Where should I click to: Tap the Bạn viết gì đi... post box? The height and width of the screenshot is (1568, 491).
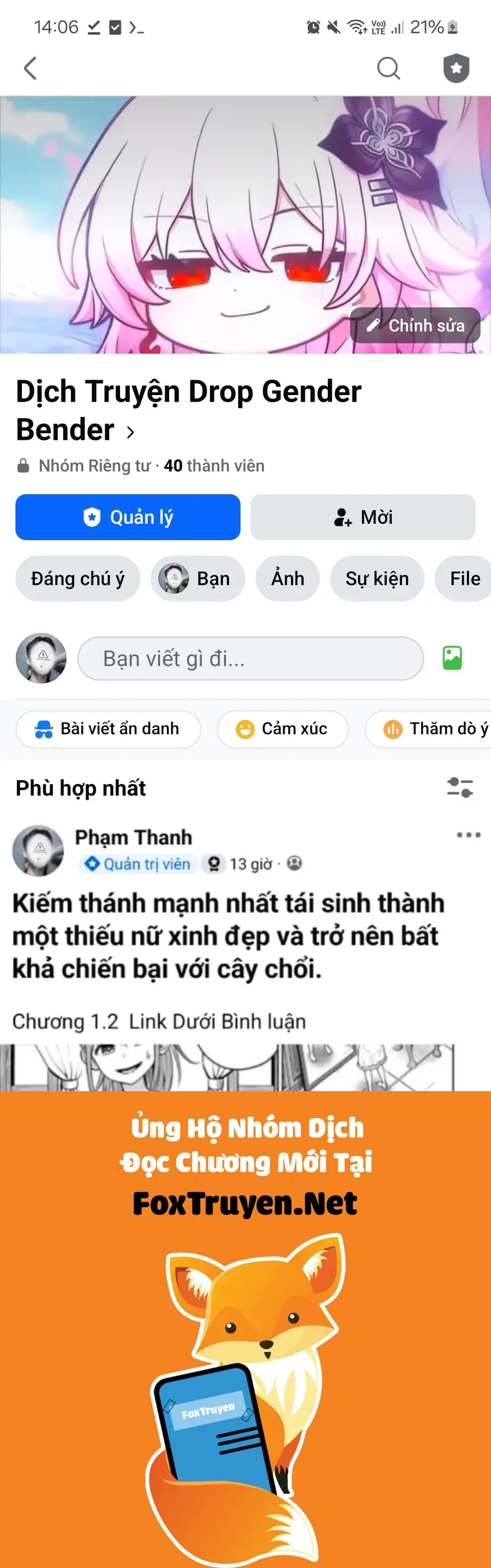click(250, 659)
